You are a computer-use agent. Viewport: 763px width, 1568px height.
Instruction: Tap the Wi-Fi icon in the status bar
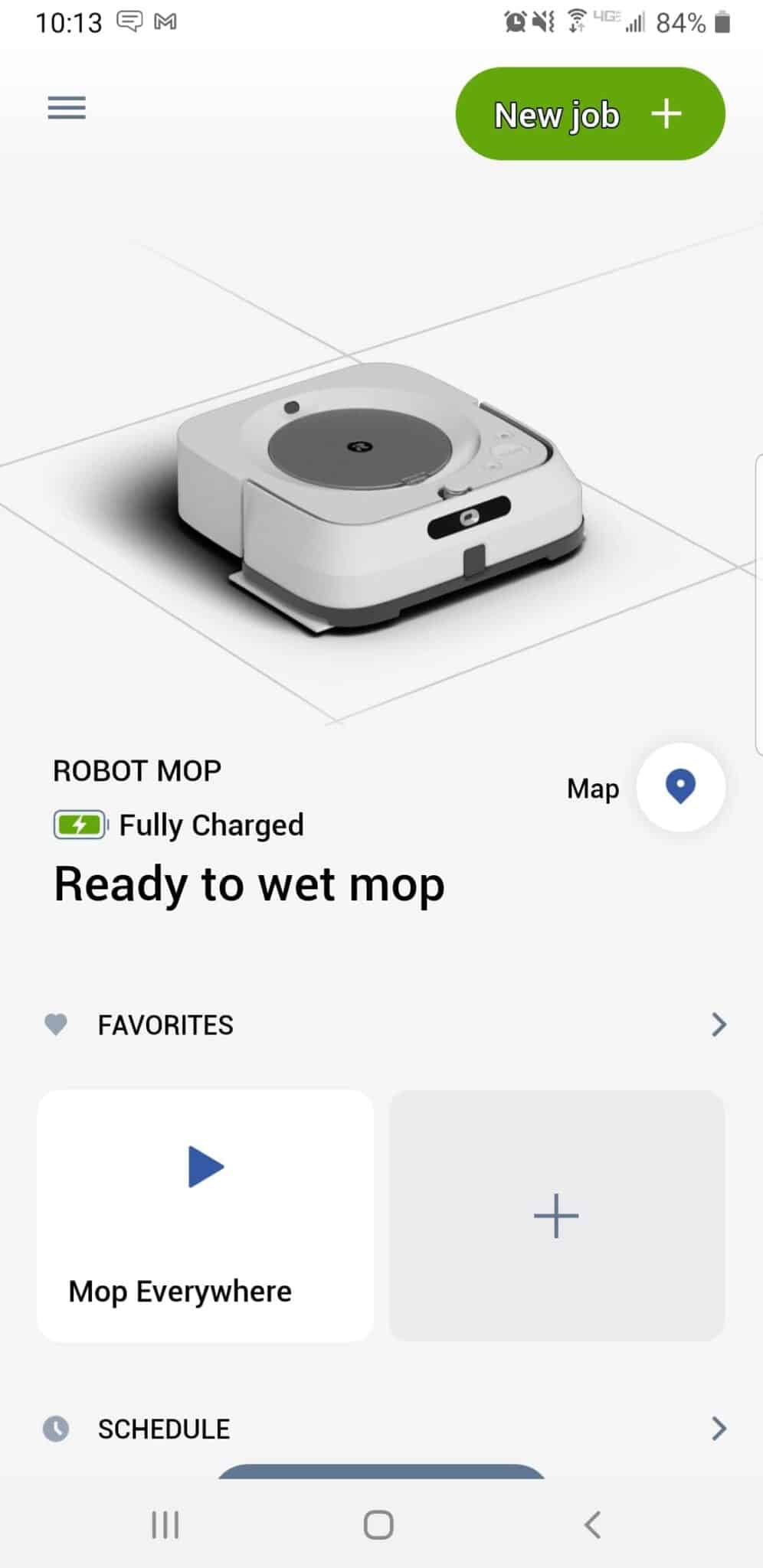pos(576,22)
